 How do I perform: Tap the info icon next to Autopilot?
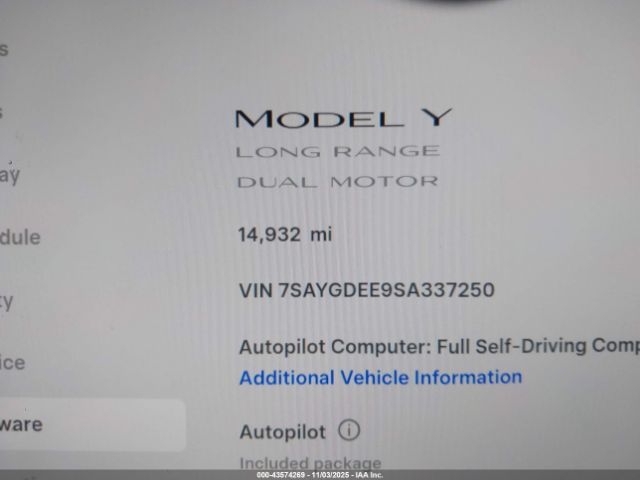(349, 431)
